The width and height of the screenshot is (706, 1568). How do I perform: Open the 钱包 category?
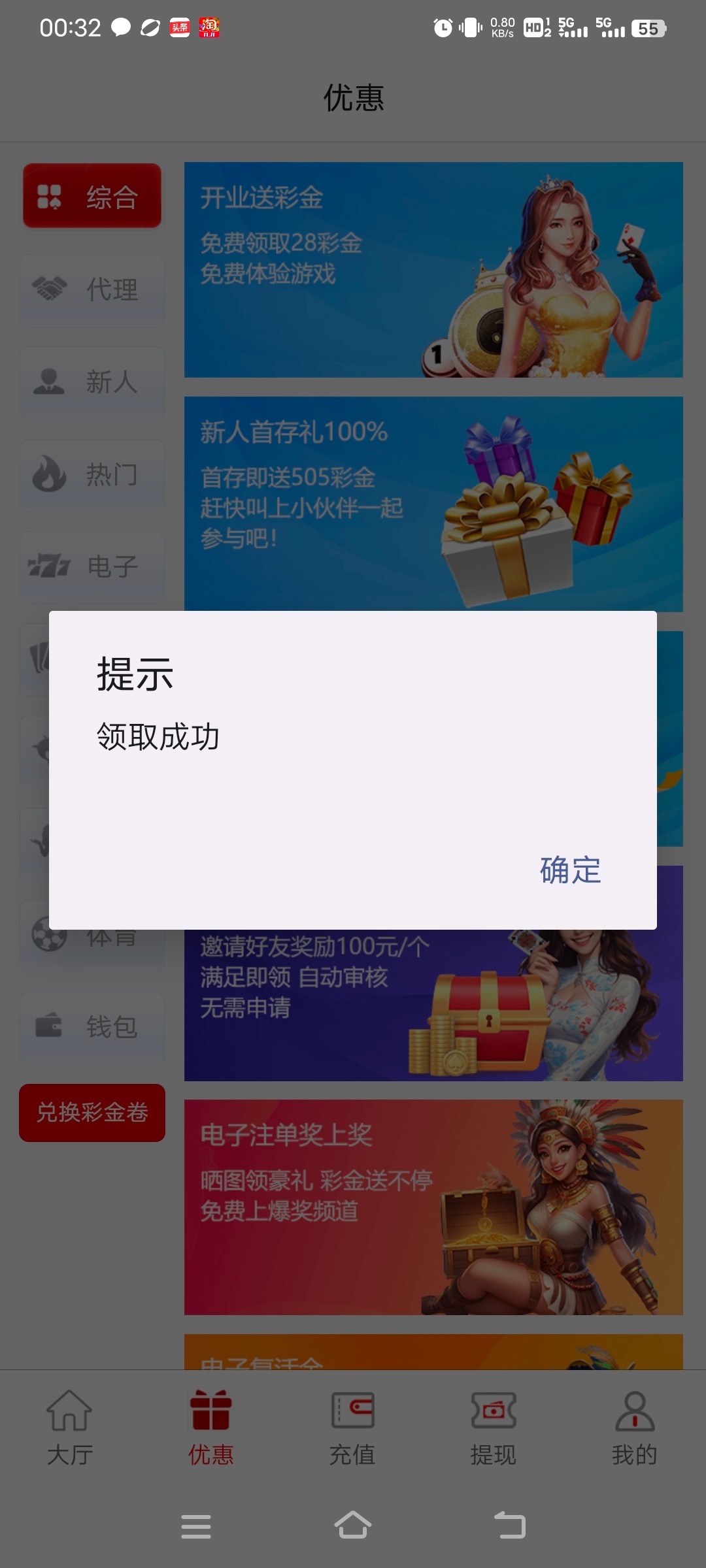92,1028
